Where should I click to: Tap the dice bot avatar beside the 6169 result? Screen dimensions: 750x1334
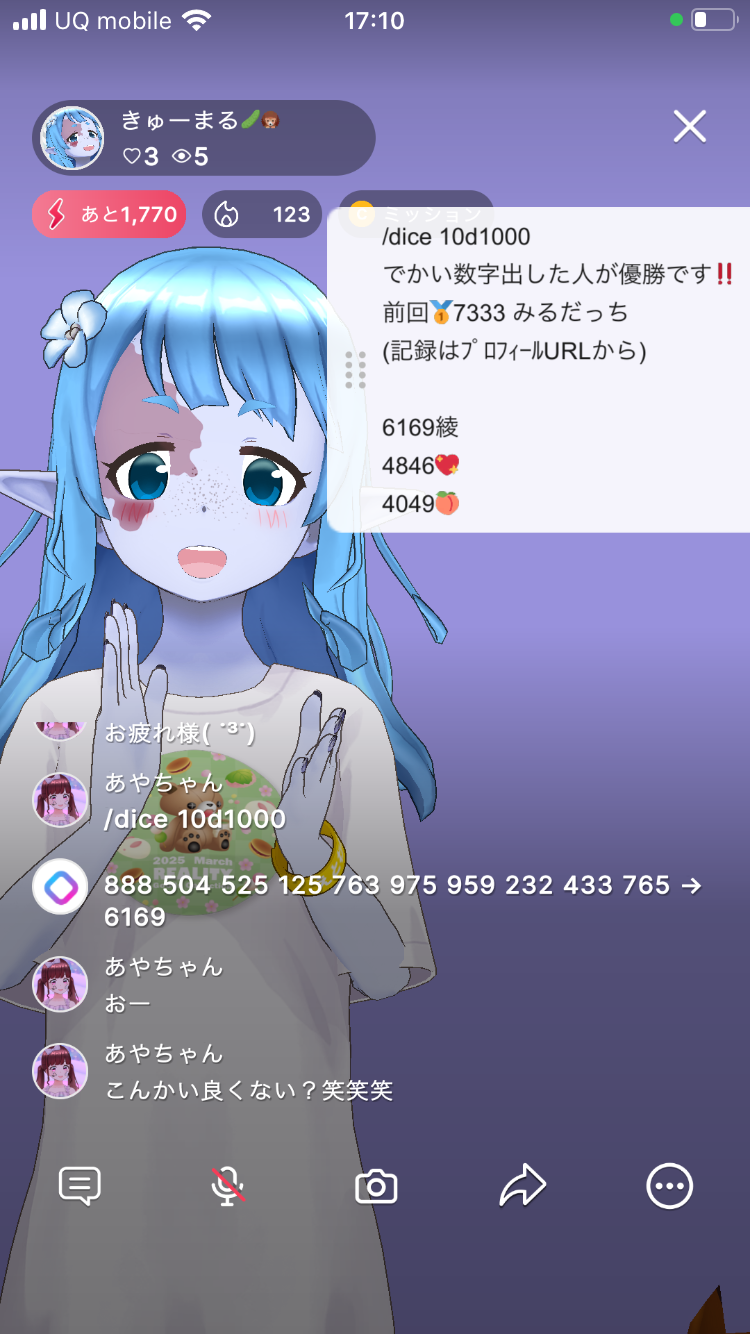(60, 886)
